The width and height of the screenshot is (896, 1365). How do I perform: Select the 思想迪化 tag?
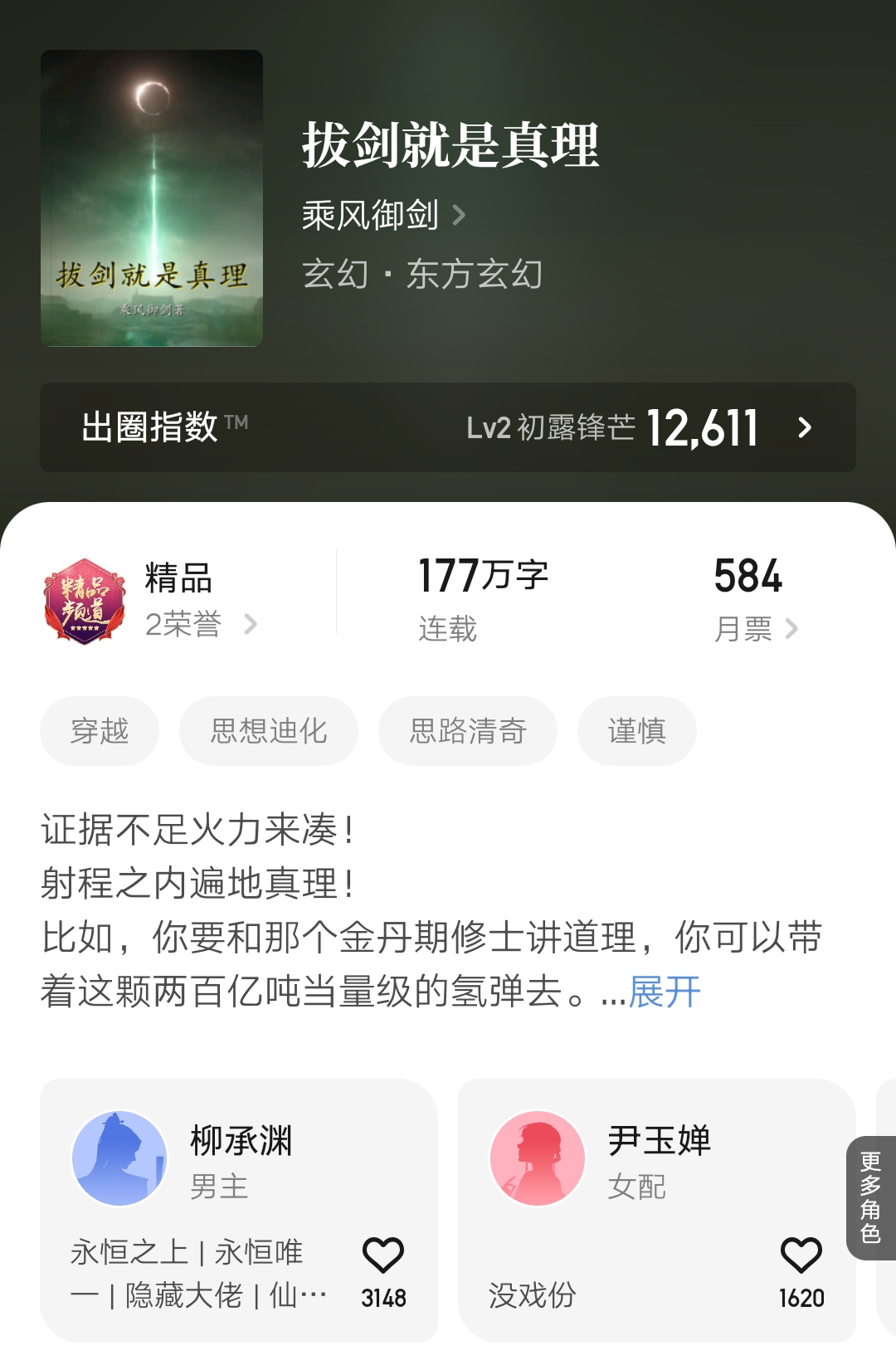[x=269, y=731]
